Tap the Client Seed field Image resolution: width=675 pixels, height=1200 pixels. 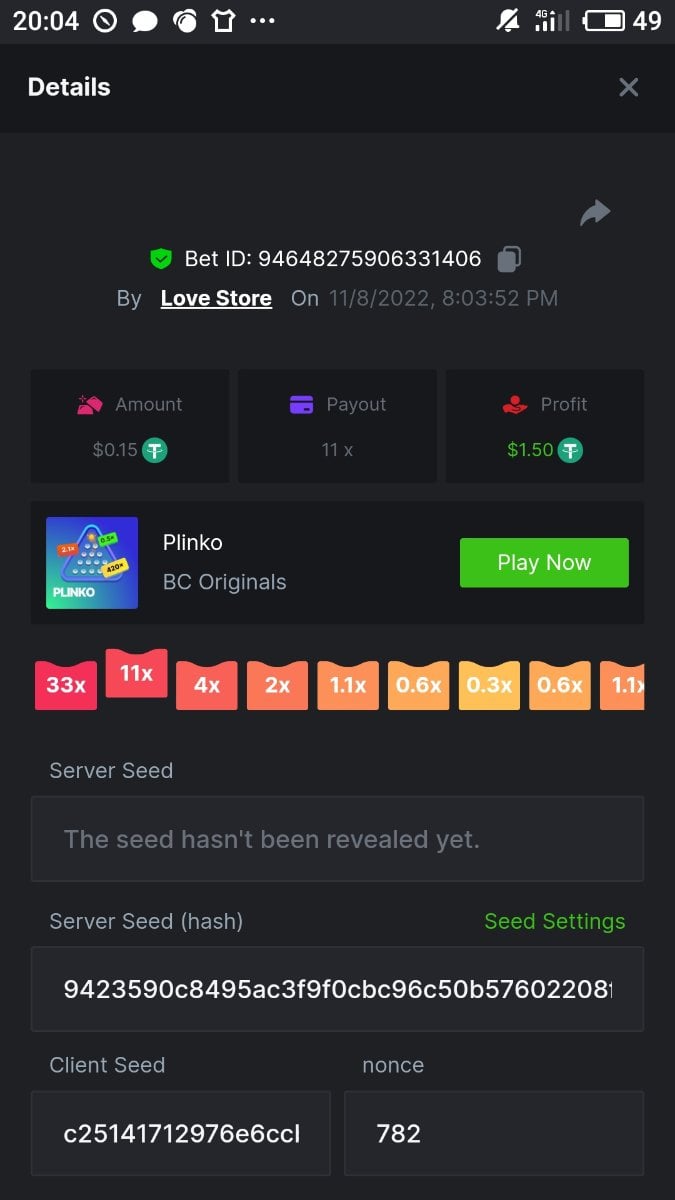[x=181, y=1133]
